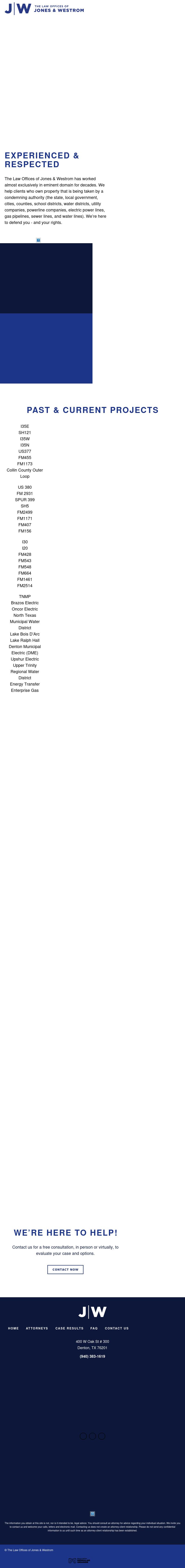Open the FAQ link

(x=94, y=1328)
